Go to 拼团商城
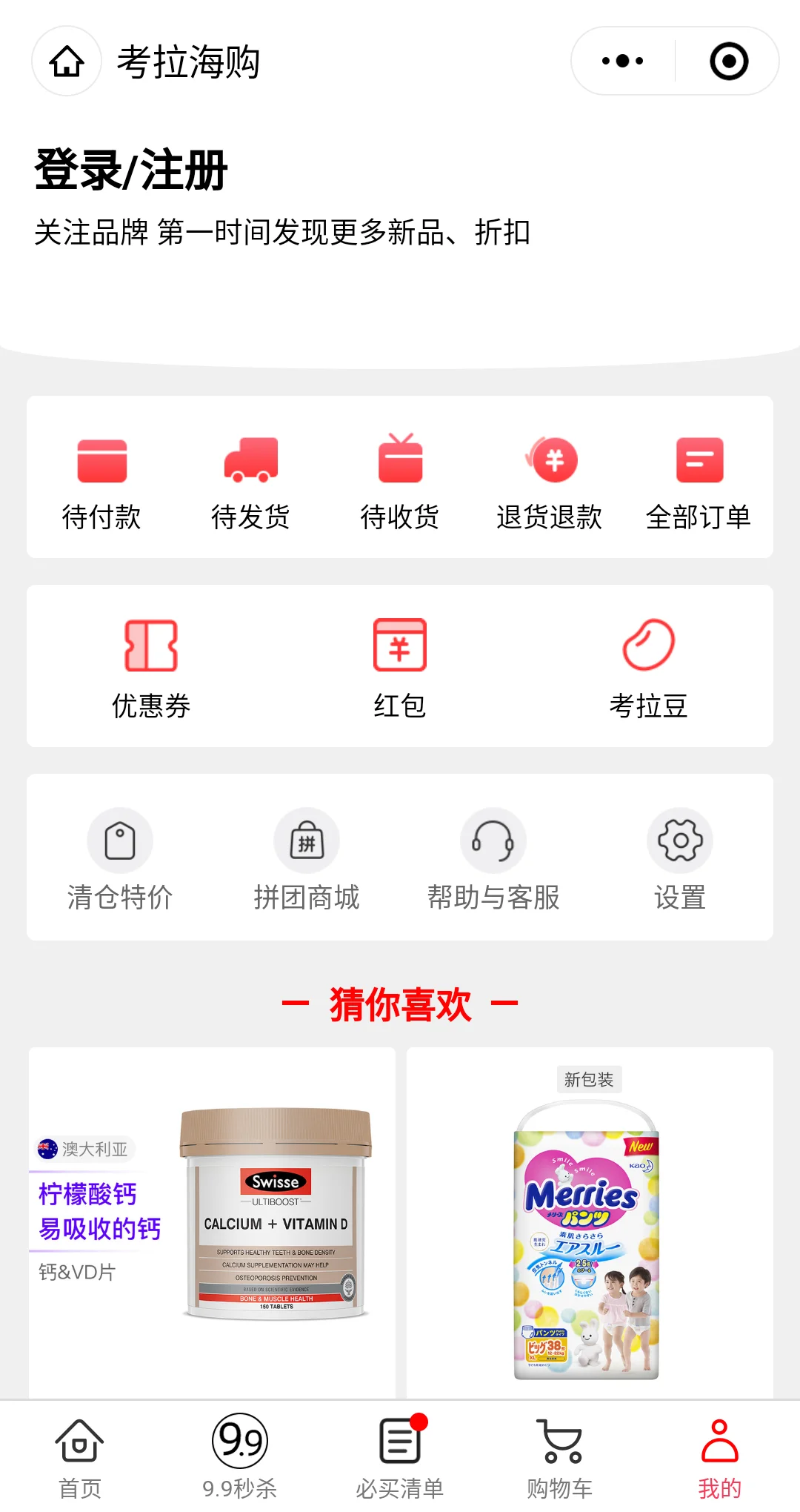This screenshot has width=800, height=1512. (307, 860)
